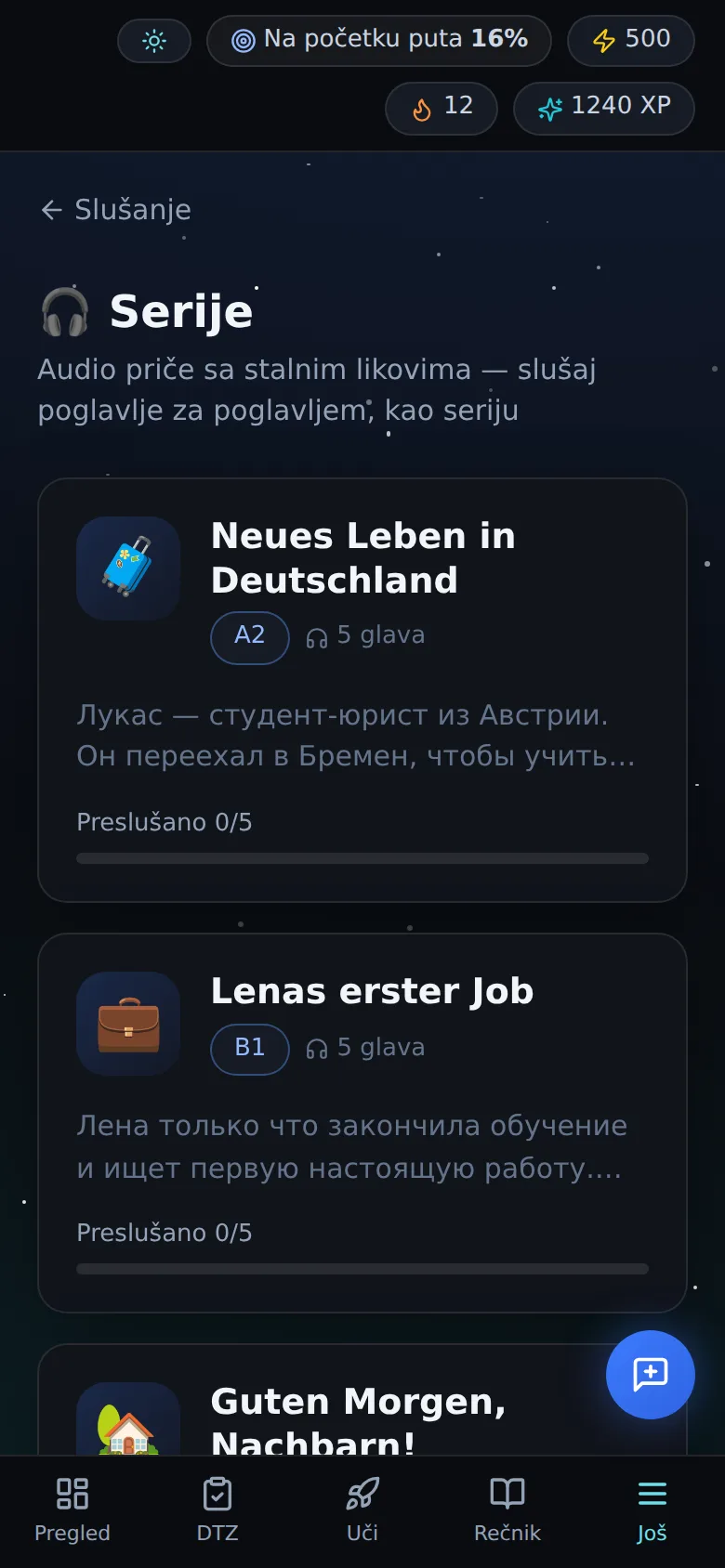This screenshot has height=1568, width=725.
Task: Tap the 500 energy chip
Action: [631, 41]
